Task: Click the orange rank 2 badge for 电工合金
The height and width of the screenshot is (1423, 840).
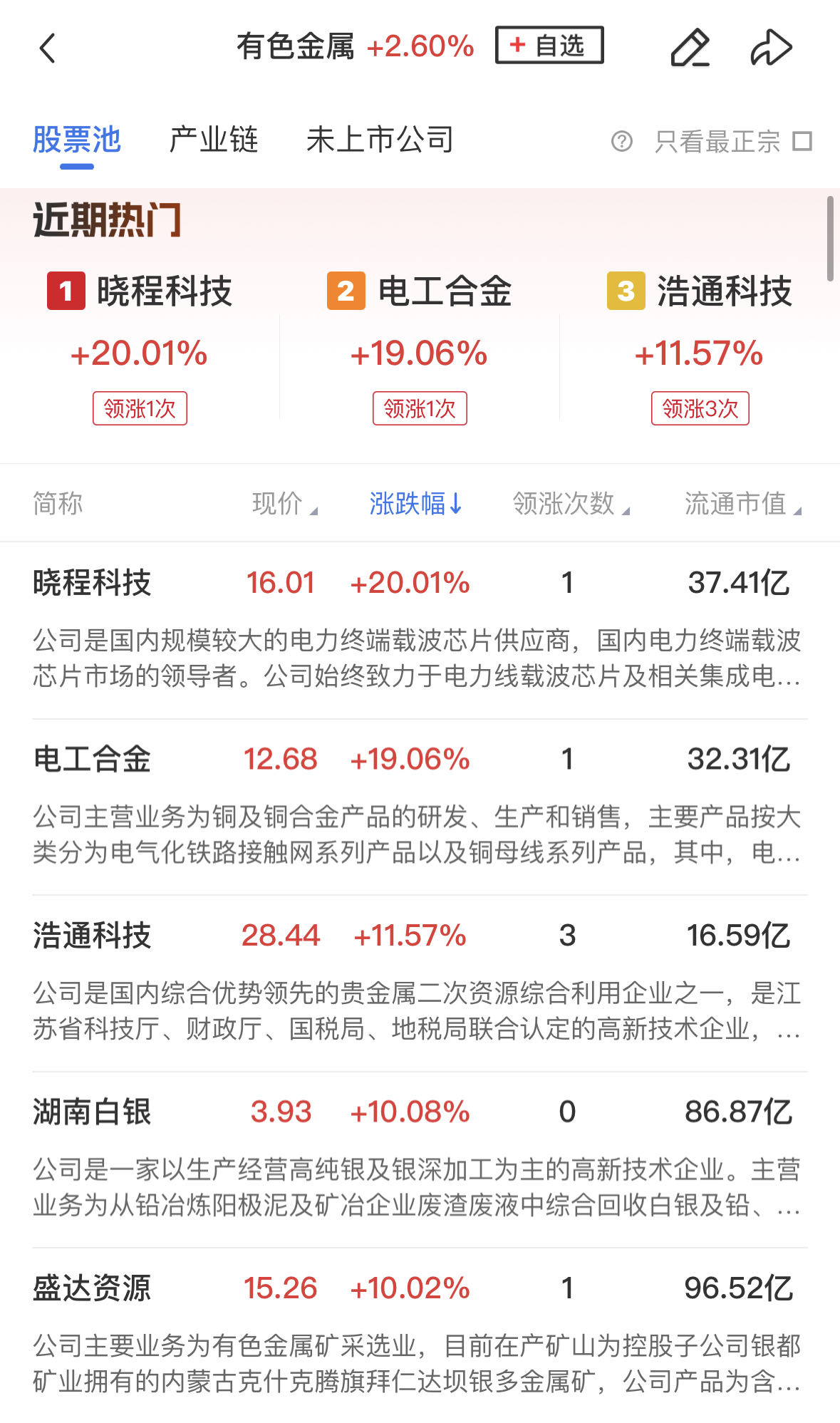Action: point(344,291)
